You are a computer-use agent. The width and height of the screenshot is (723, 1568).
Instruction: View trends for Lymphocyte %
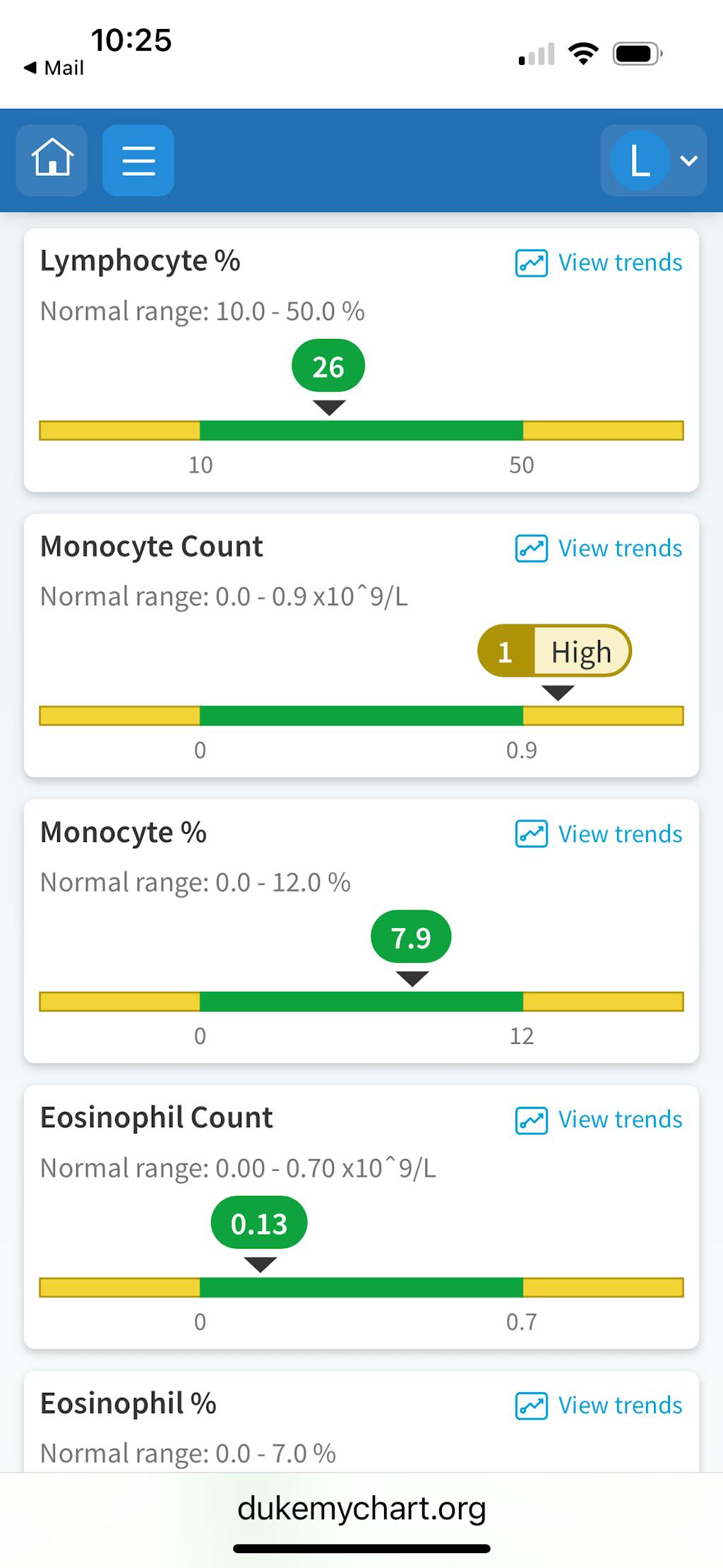(599, 263)
